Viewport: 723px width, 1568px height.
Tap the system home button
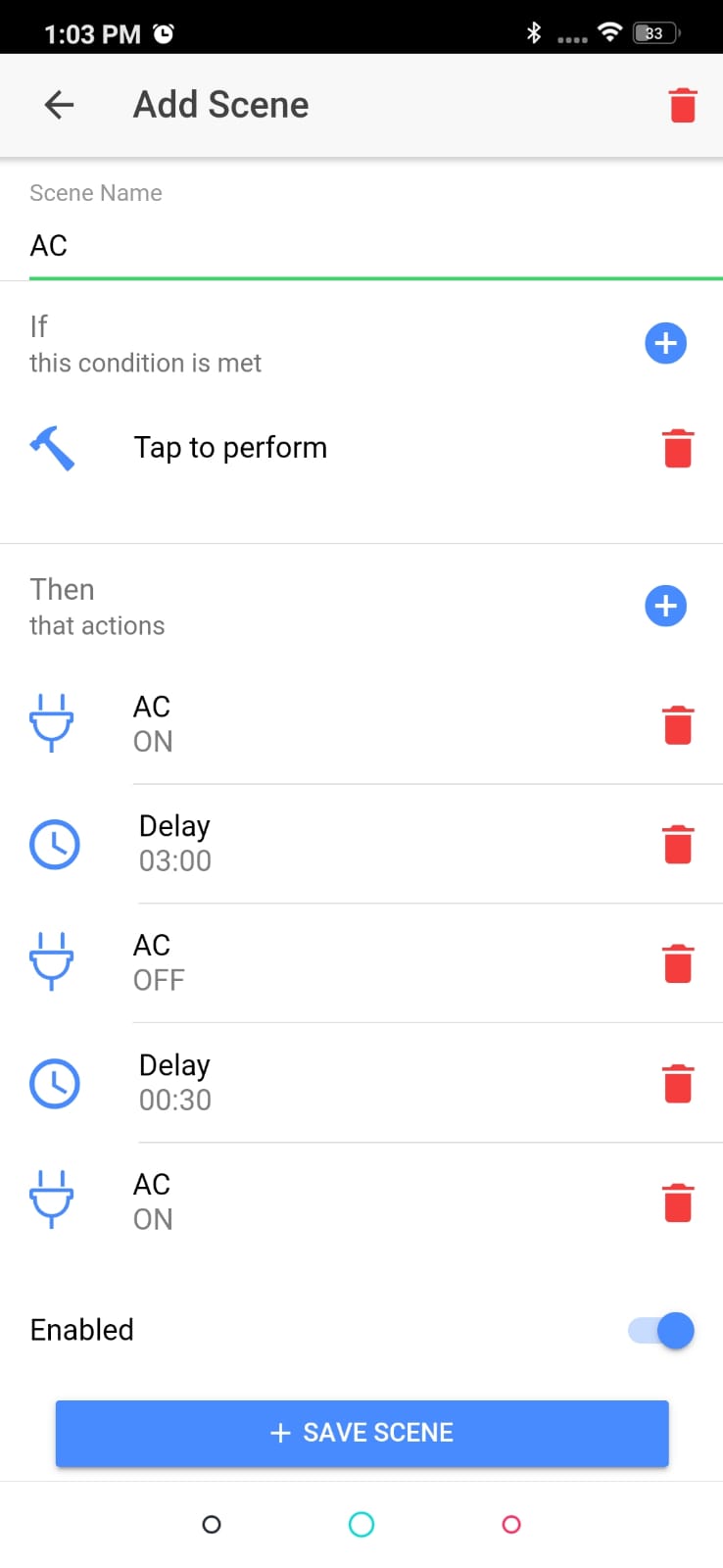tap(361, 1524)
